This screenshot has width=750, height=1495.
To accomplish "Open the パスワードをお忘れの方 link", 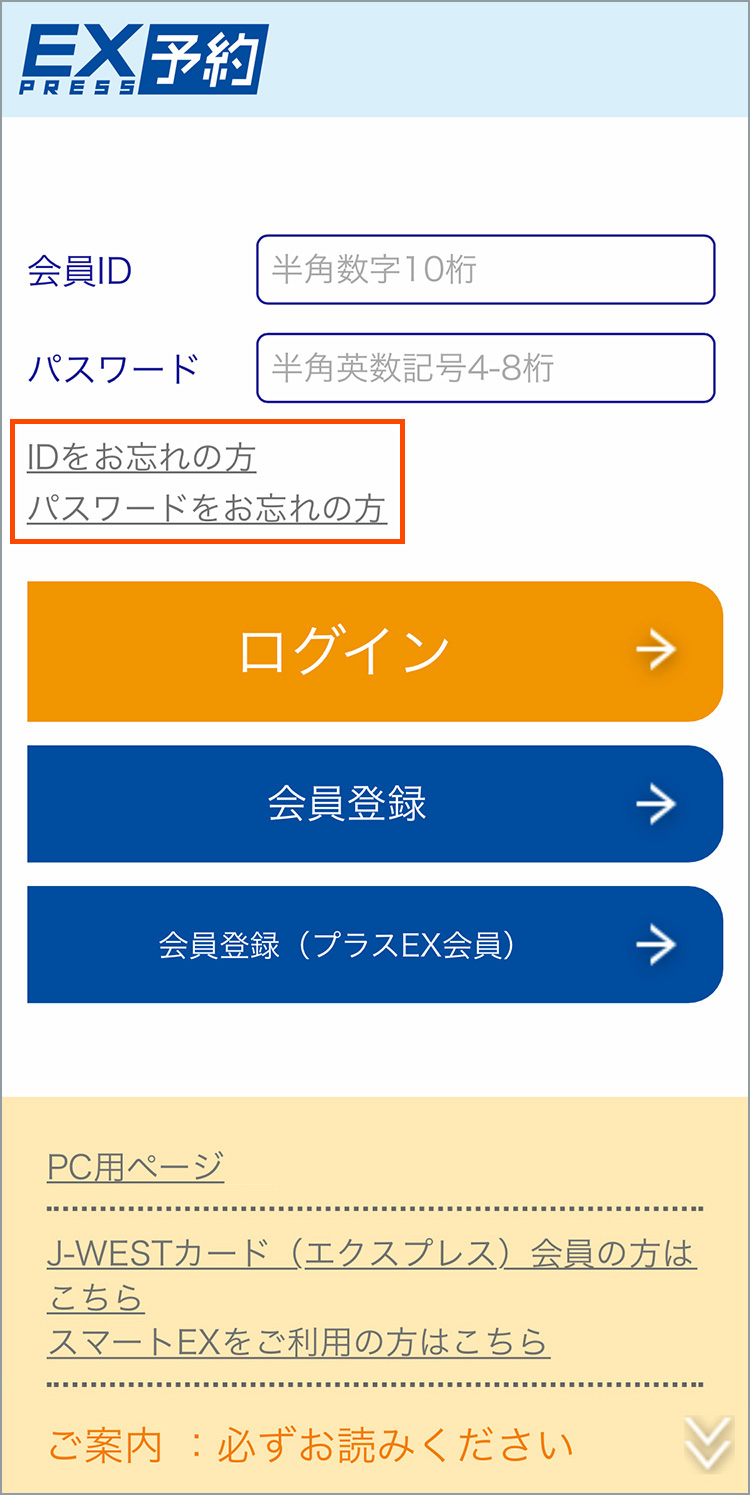I will tap(206, 508).
